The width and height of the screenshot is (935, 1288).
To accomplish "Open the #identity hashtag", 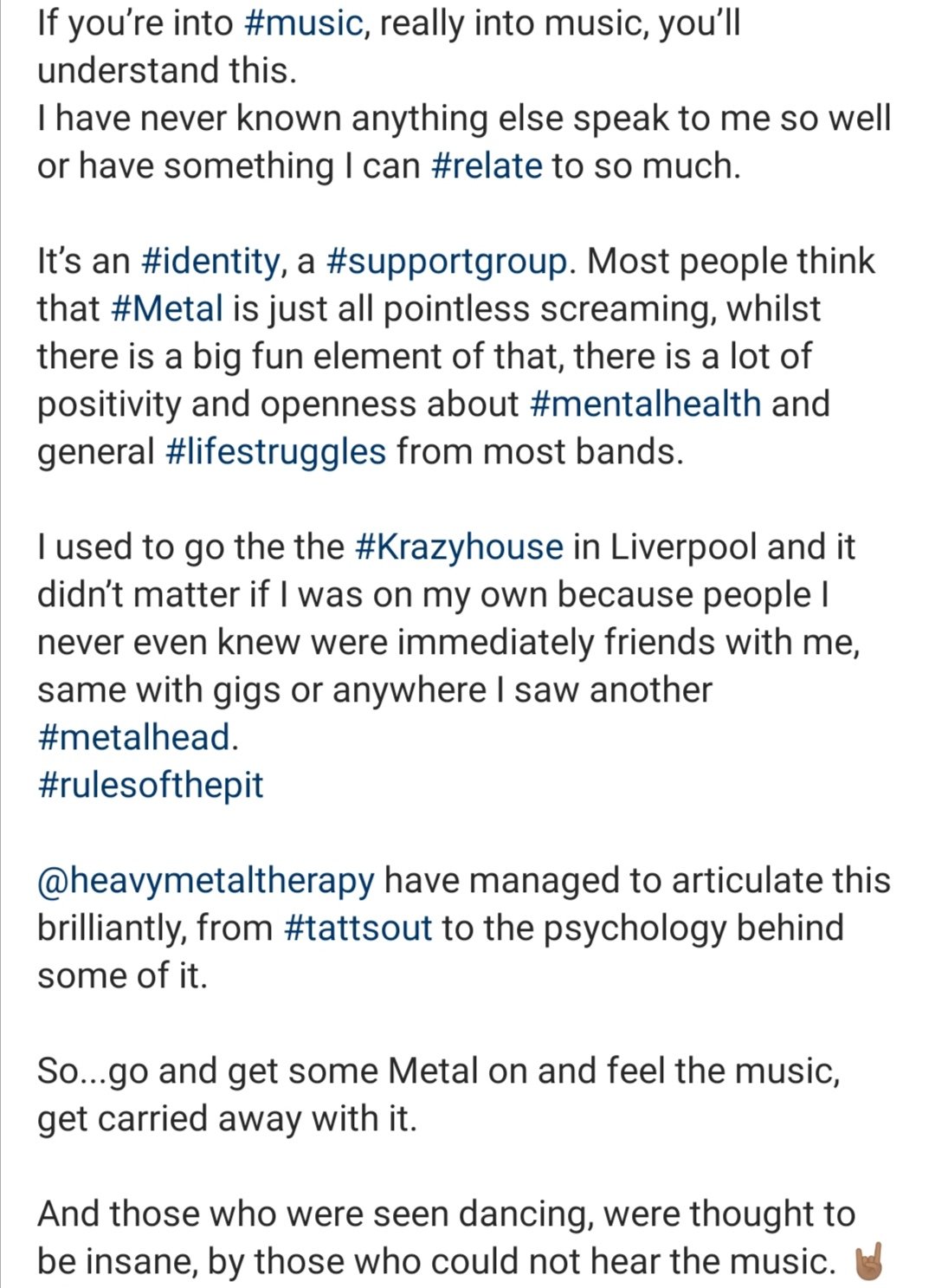I will coord(210,261).
